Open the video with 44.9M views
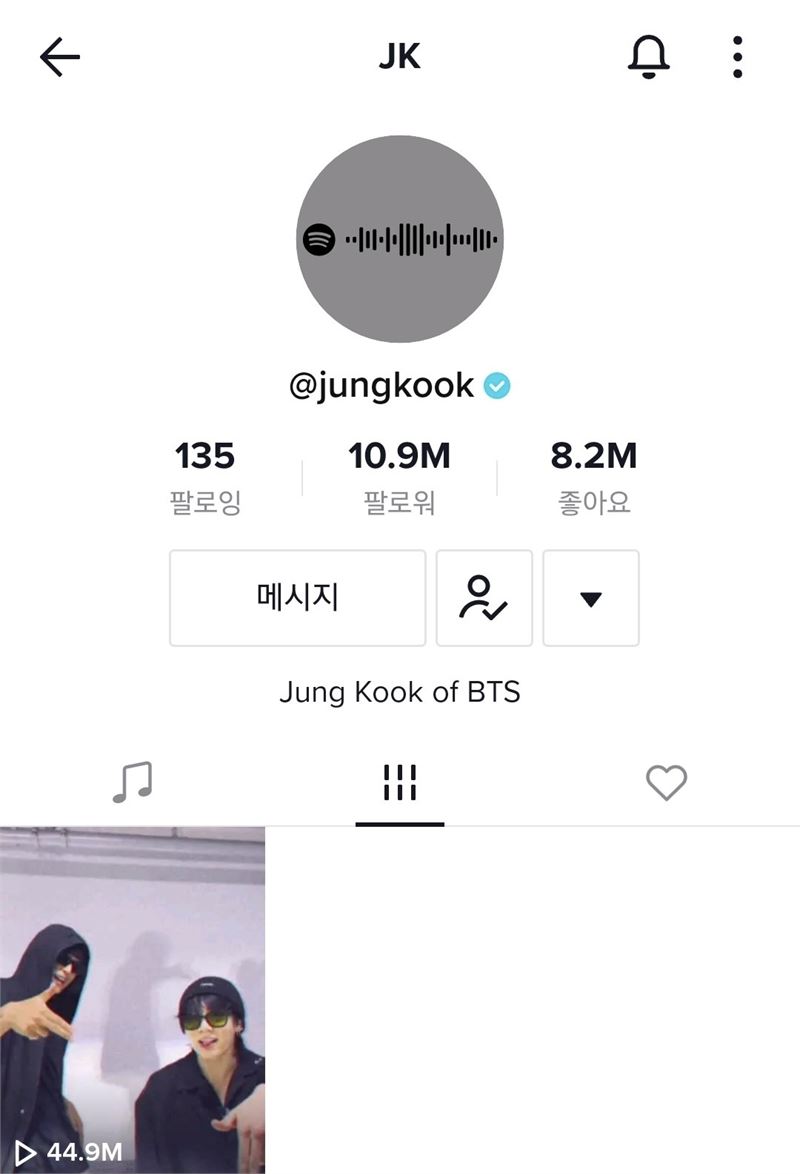800x1174 pixels. tap(132, 1000)
